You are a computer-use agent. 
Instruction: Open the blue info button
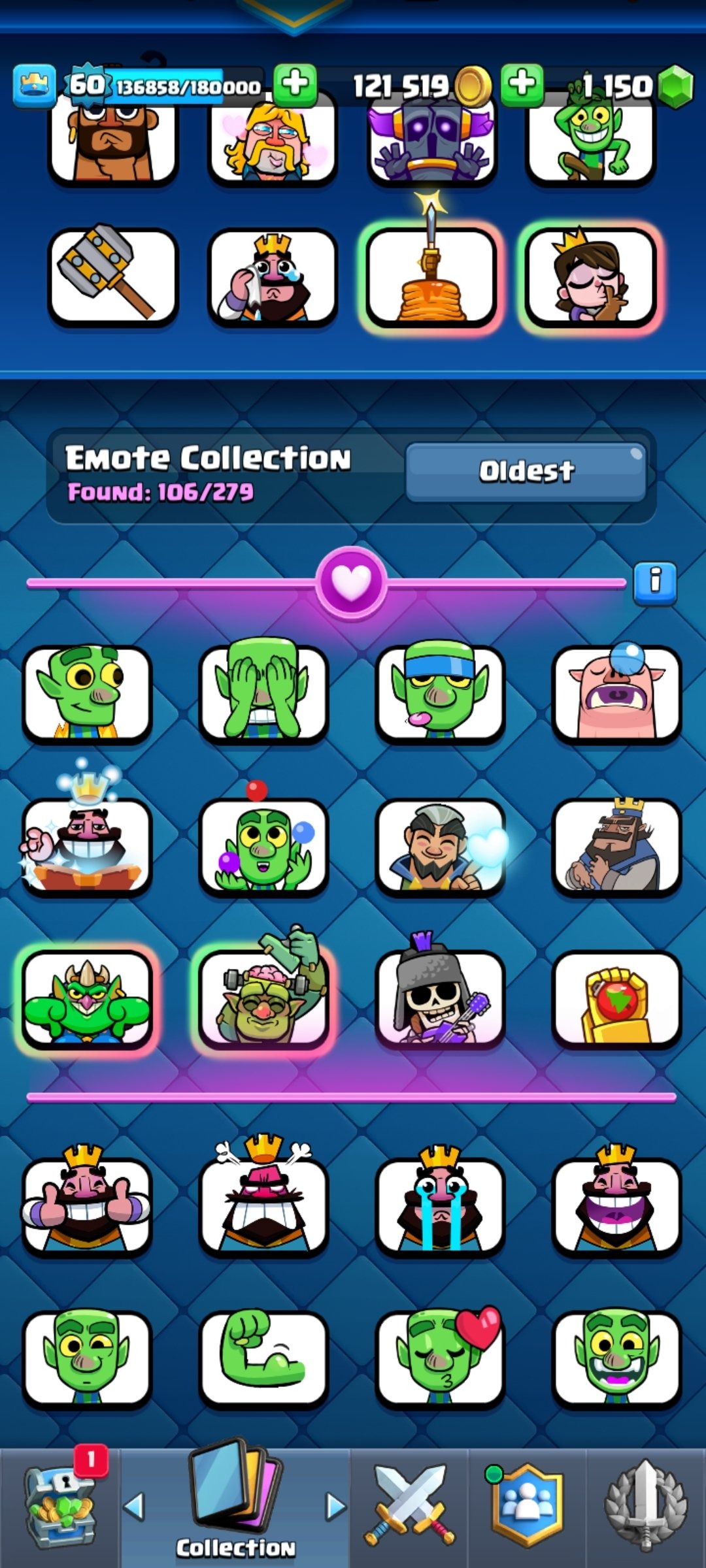tap(655, 583)
